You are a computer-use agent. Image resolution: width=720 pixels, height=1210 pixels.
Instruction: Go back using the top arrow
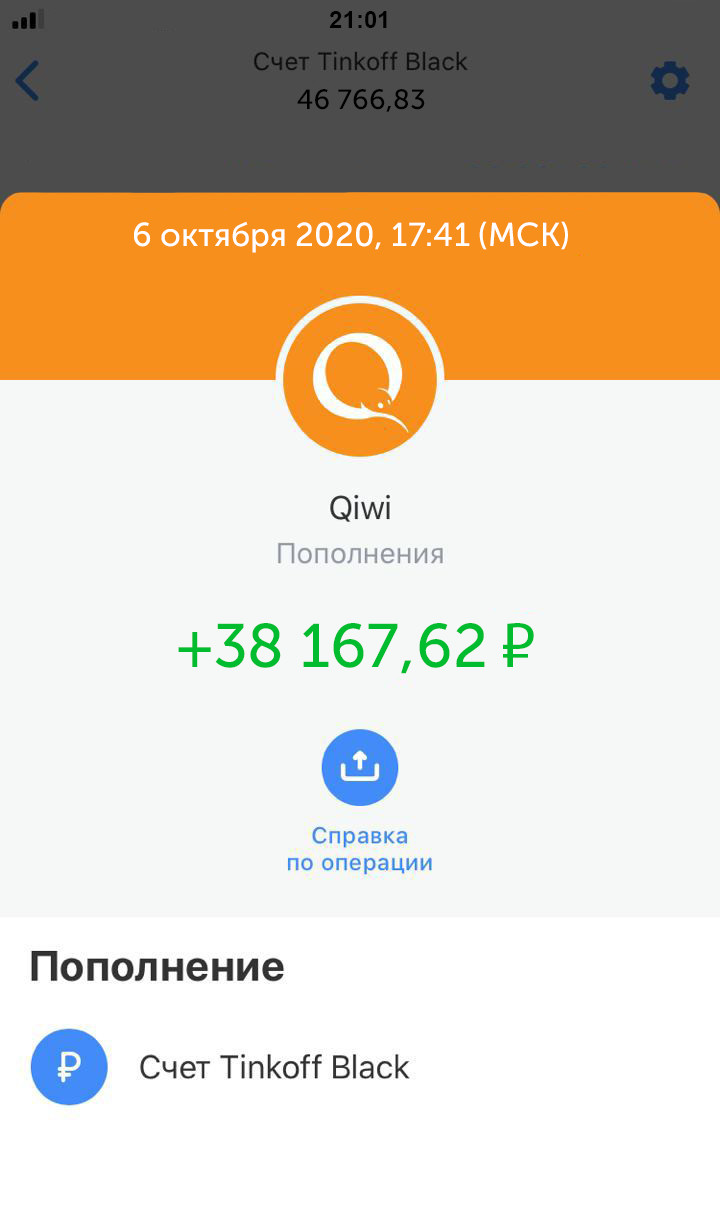click(x=28, y=81)
